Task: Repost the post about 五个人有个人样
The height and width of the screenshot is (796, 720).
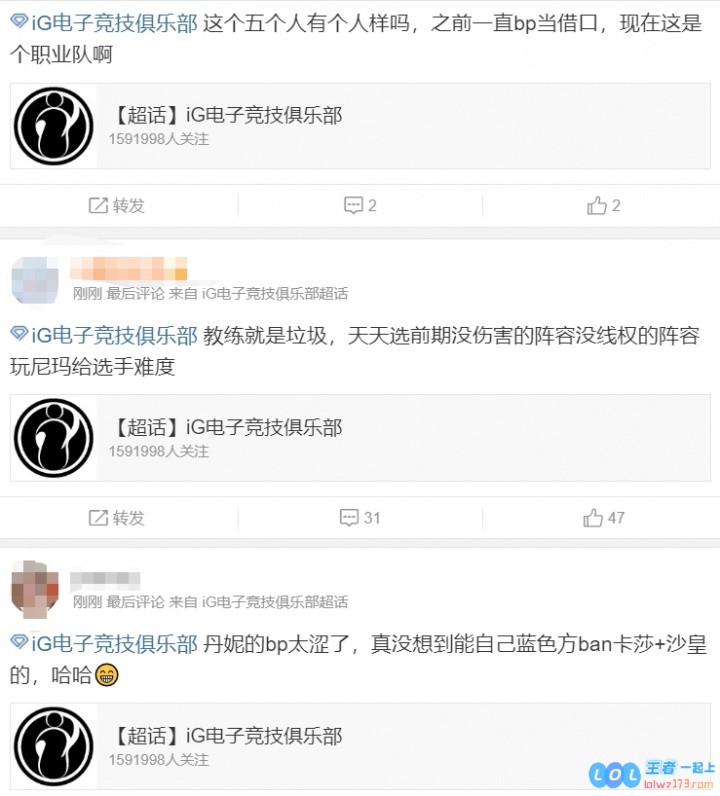Action: (x=117, y=205)
